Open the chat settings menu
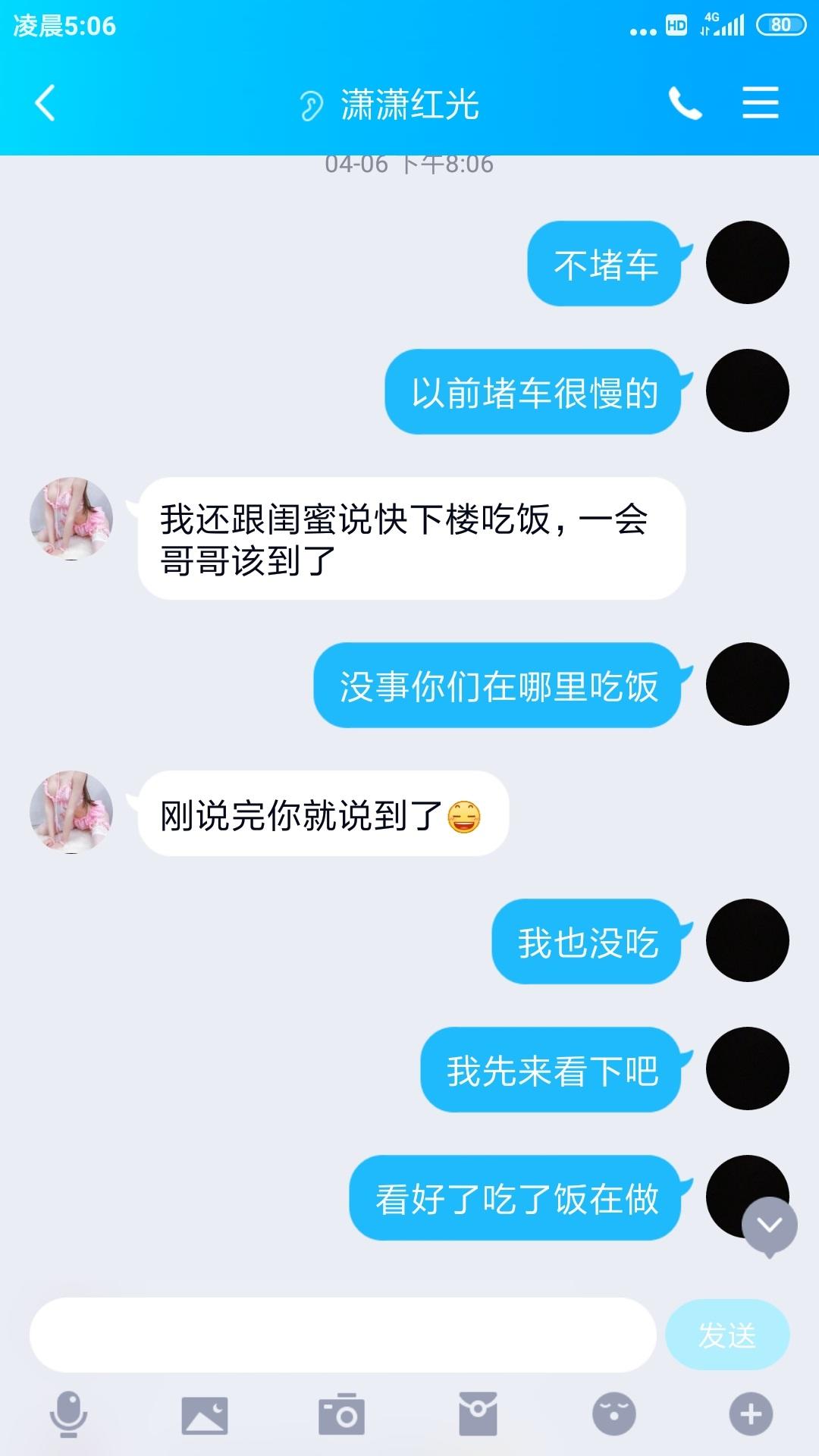Image resolution: width=819 pixels, height=1456 pixels. coord(760,103)
